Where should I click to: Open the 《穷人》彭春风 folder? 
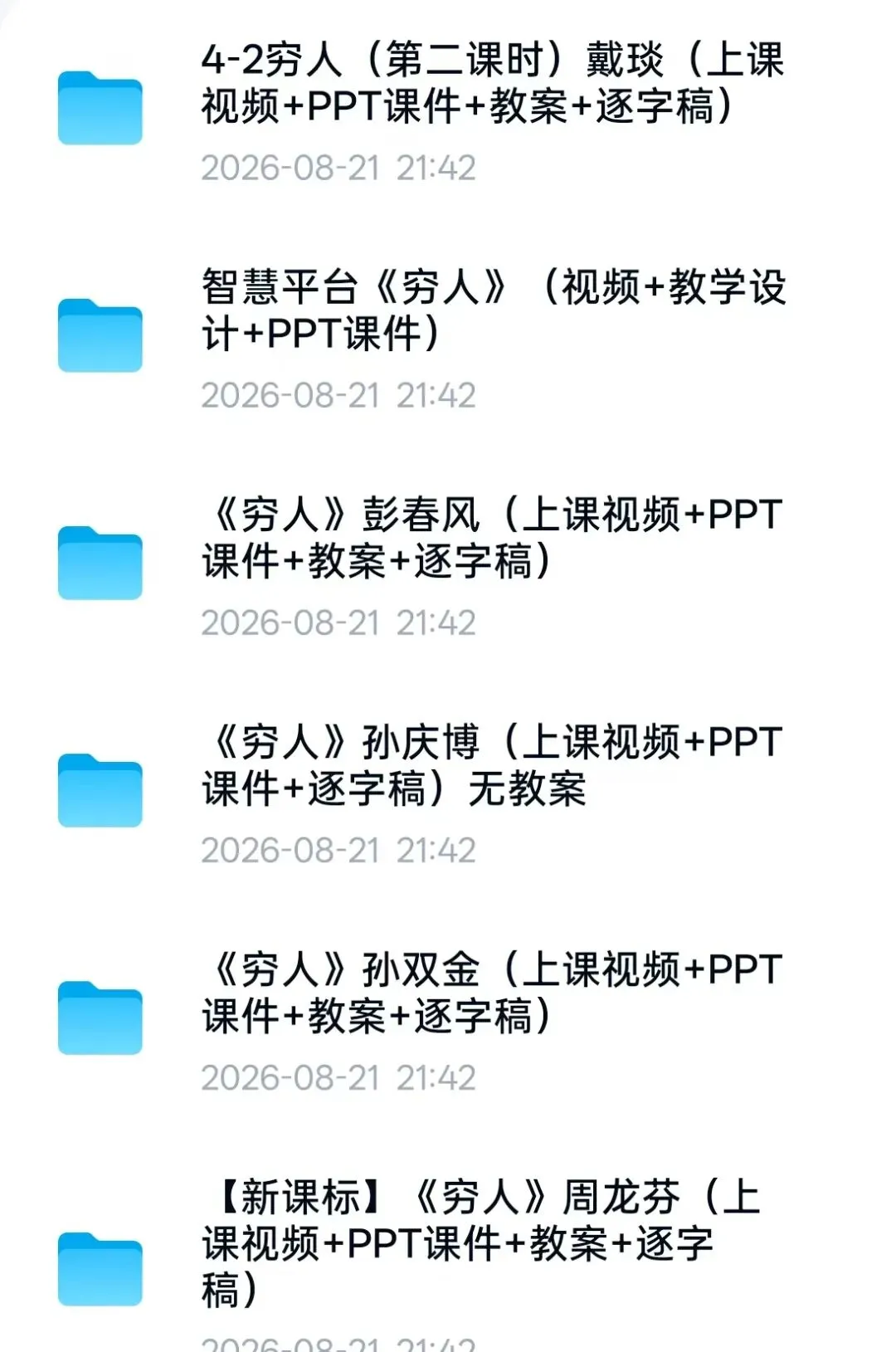click(448, 564)
